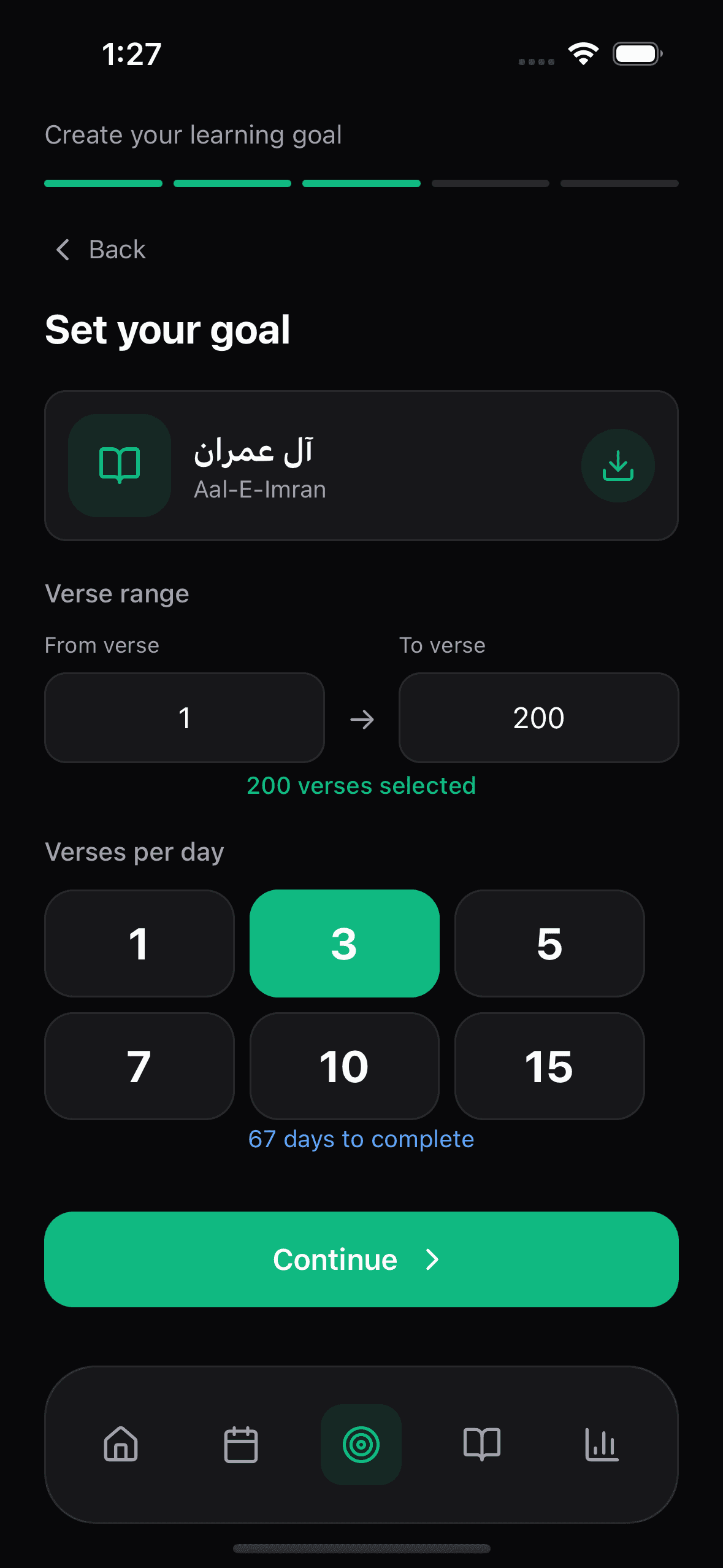Choose 5 verses per day

tap(549, 943)
